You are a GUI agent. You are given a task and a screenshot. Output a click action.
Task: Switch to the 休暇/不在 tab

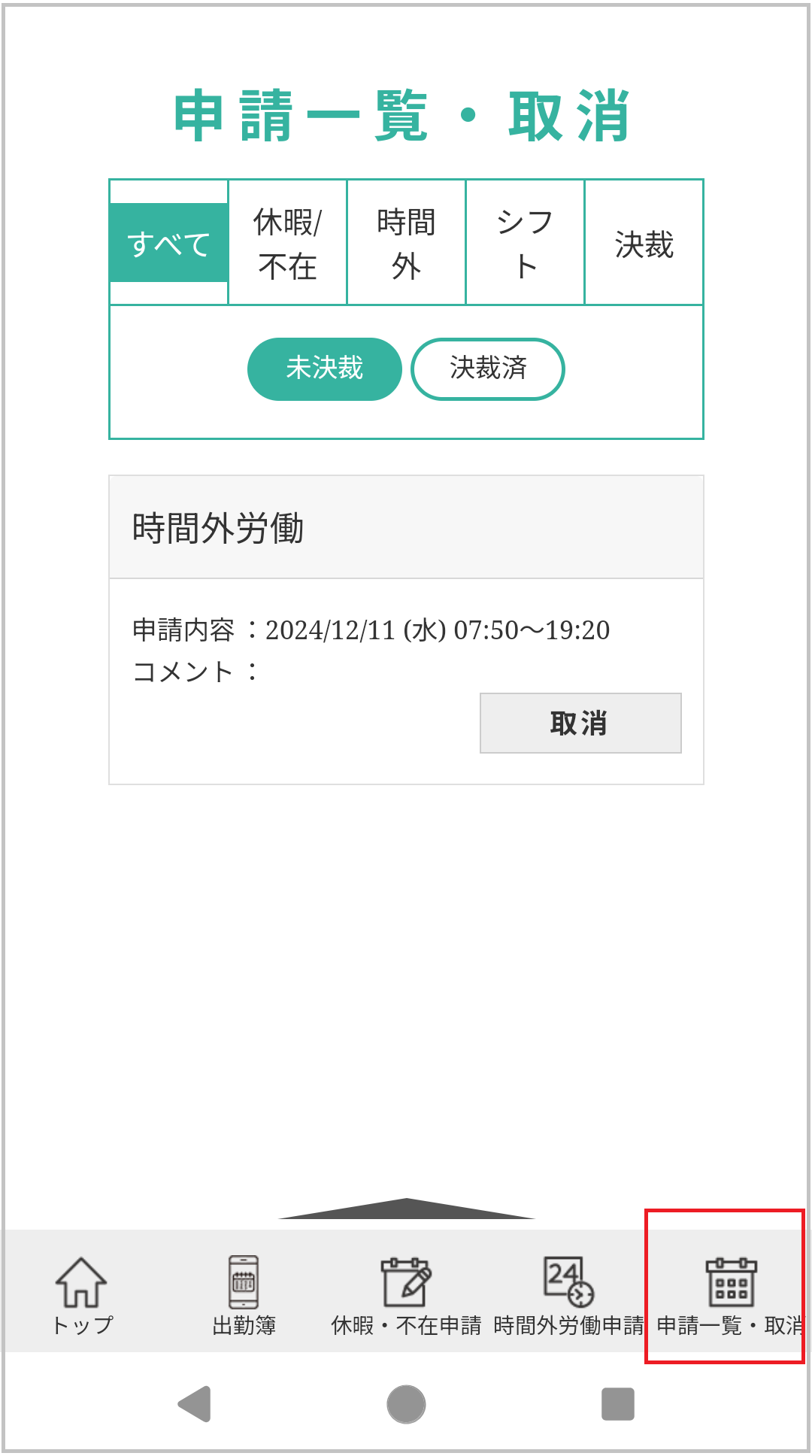287,243
